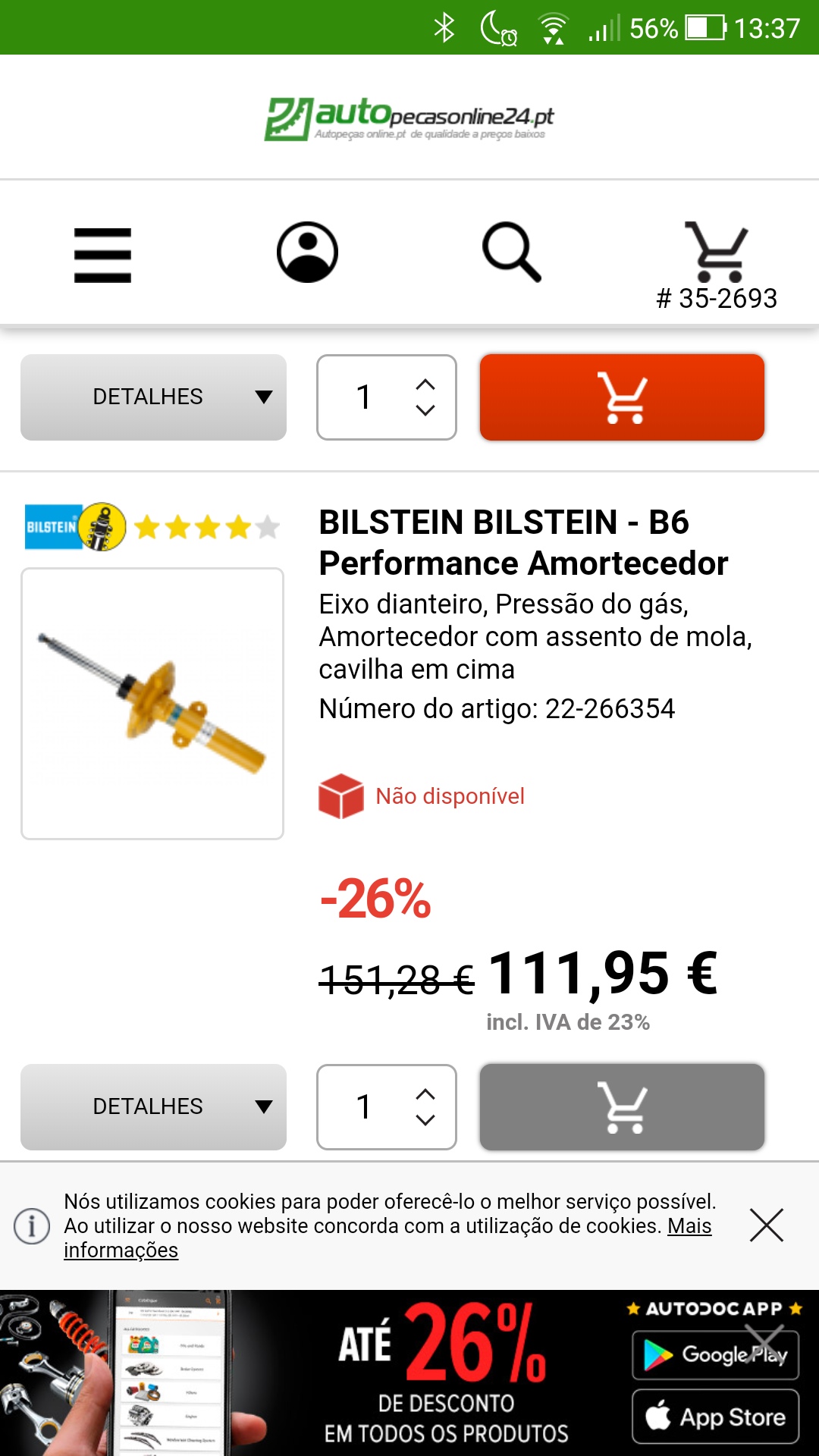The image size is (819, 1456).
Task: Open the user account icon
Action: (x=307, y=252)
